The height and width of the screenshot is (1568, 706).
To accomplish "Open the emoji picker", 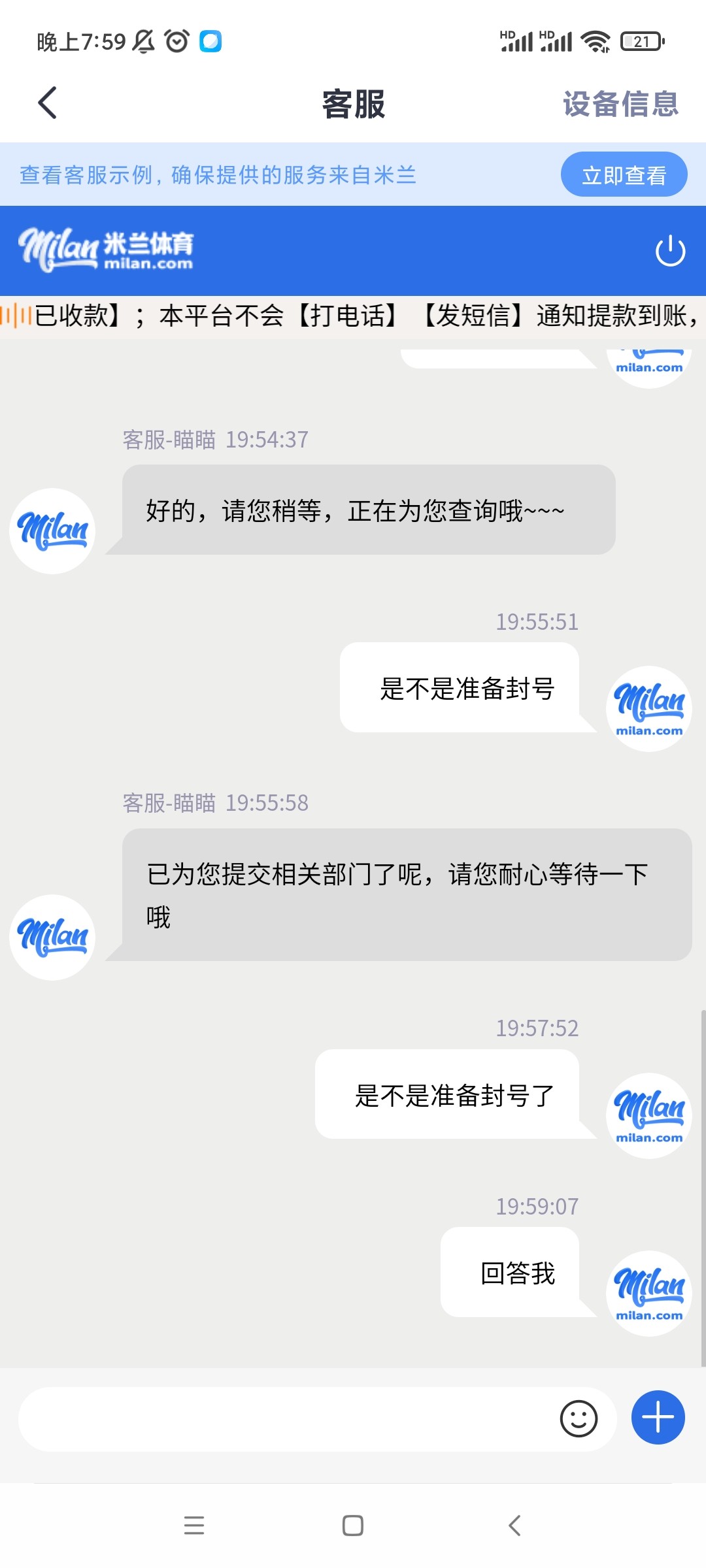I will pos(579,1419).
